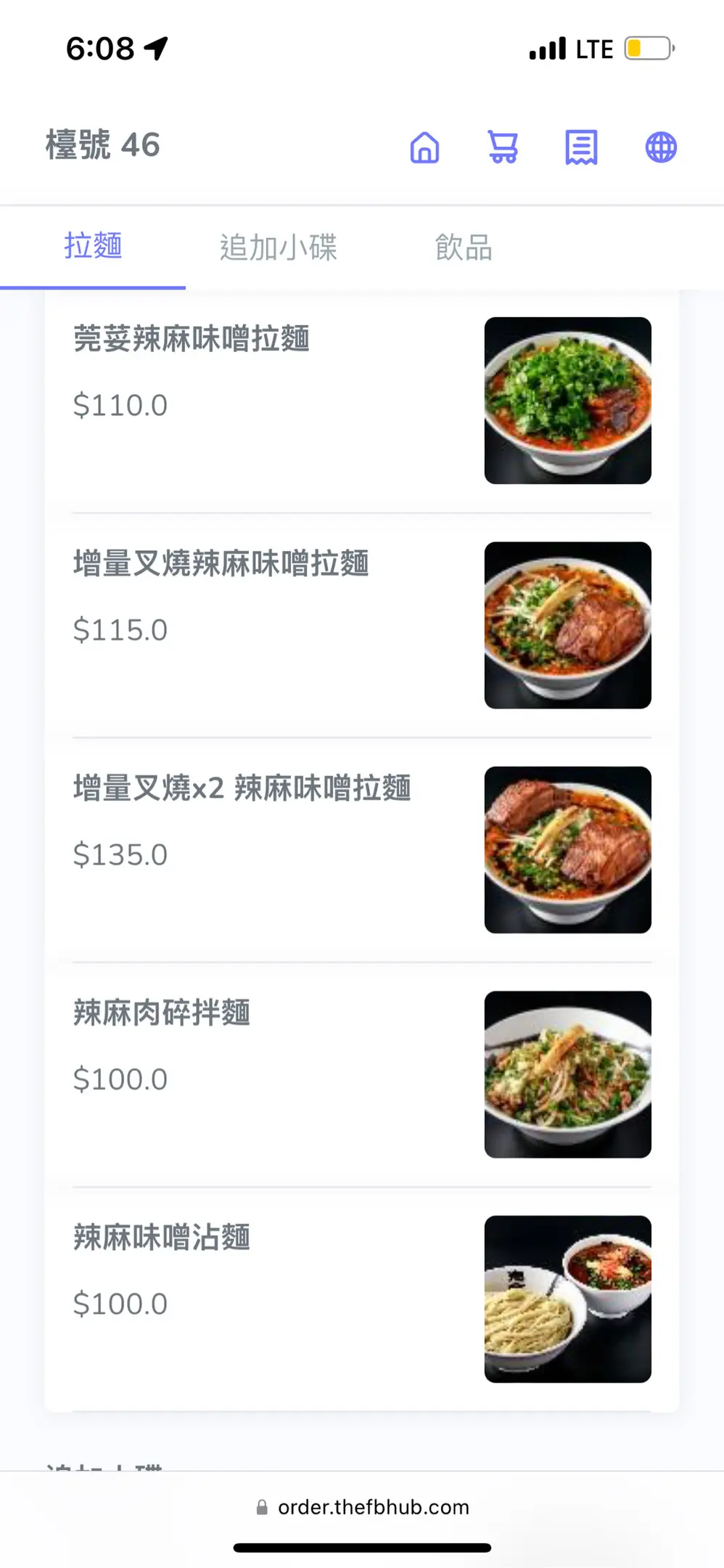Switch to the 追加小碟 tab
This screenshot has height=1568, width=724.
(x=279, y=248)
